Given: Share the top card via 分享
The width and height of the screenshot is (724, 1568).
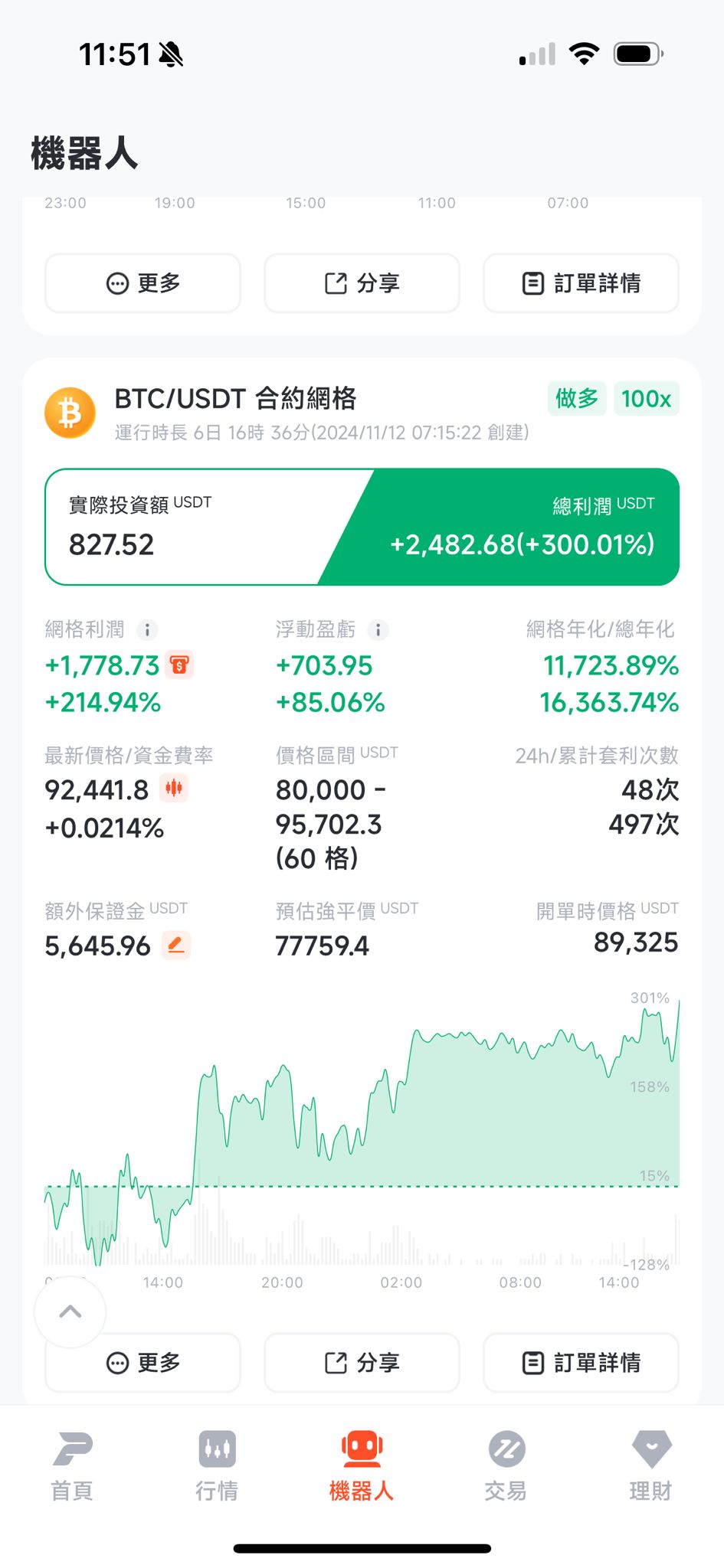Looking at the screenshot, I should coord(362,283).
